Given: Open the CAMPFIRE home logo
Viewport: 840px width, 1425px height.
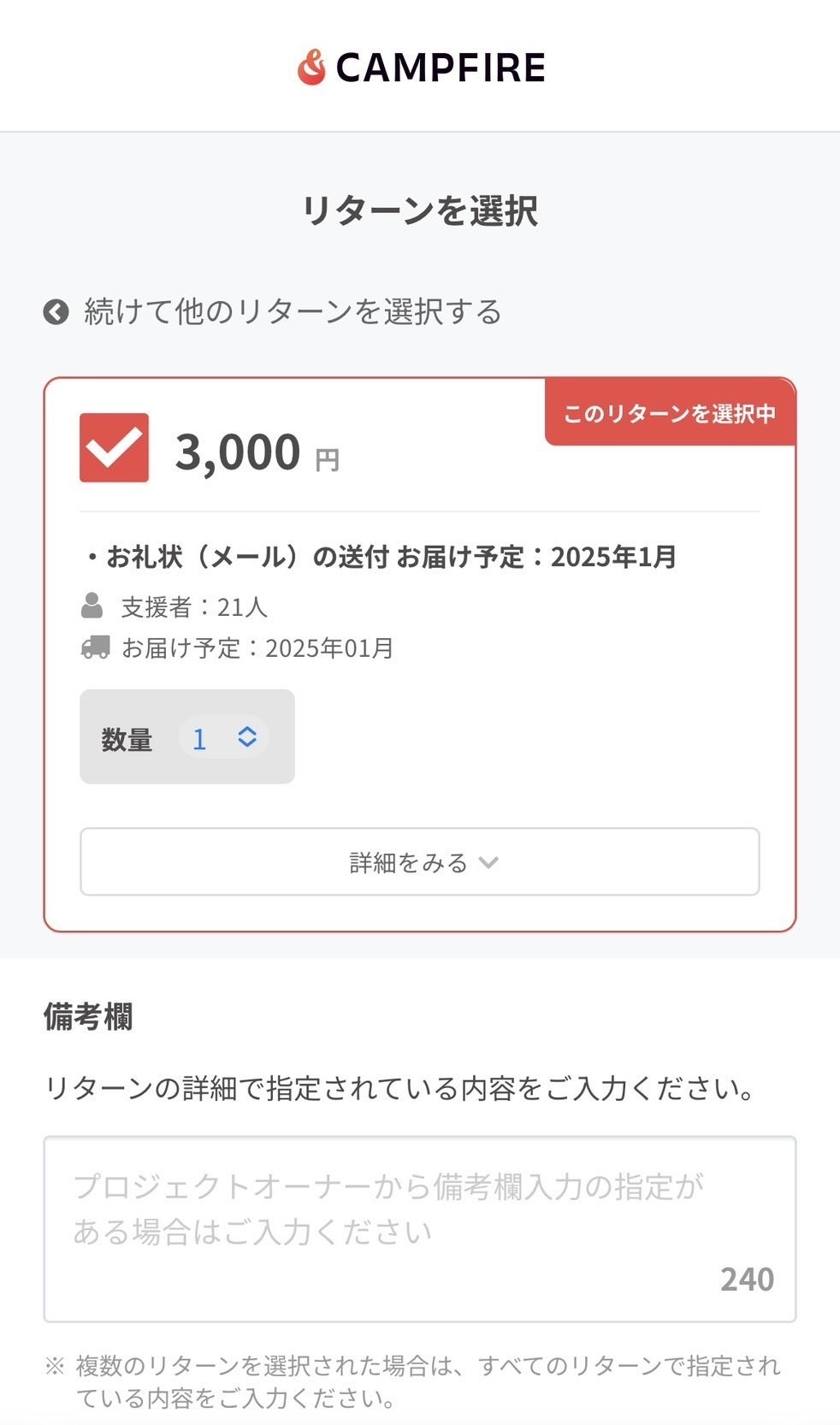Looking at the screenshot, I should point(421,68).
